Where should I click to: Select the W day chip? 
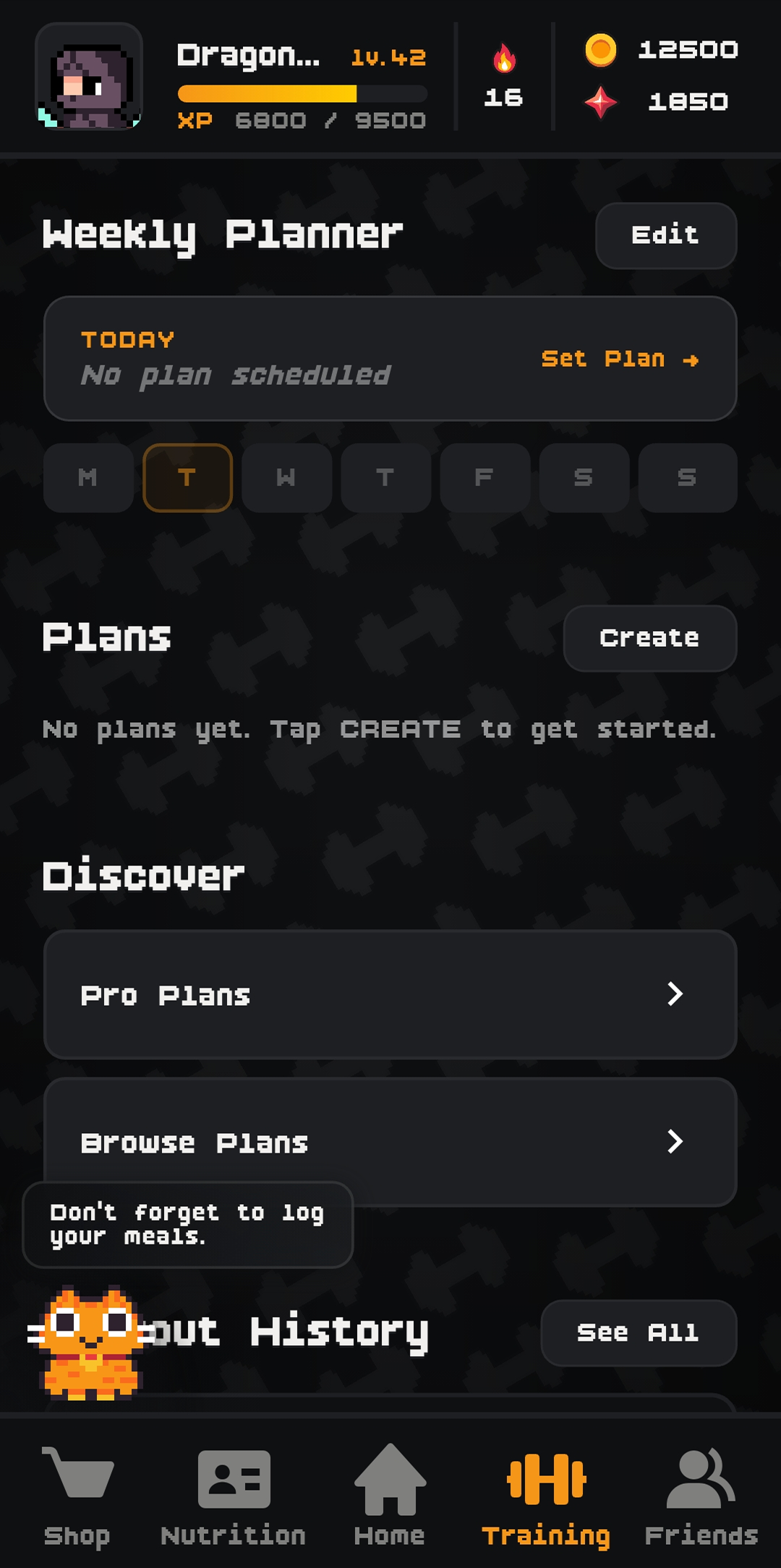click(x=286, y=478)
